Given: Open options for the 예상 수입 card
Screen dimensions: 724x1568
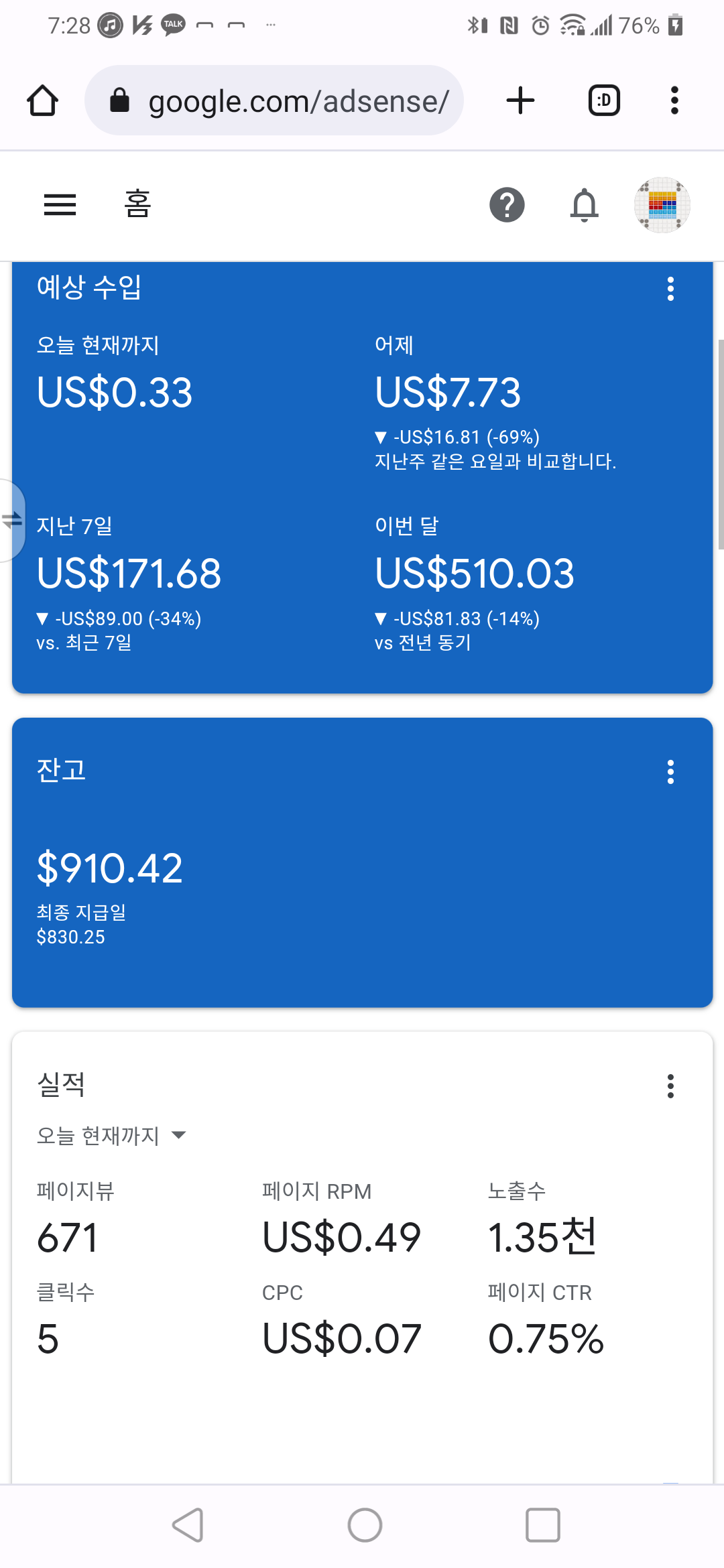Looking at the screenshot, I should coord(670,289).
